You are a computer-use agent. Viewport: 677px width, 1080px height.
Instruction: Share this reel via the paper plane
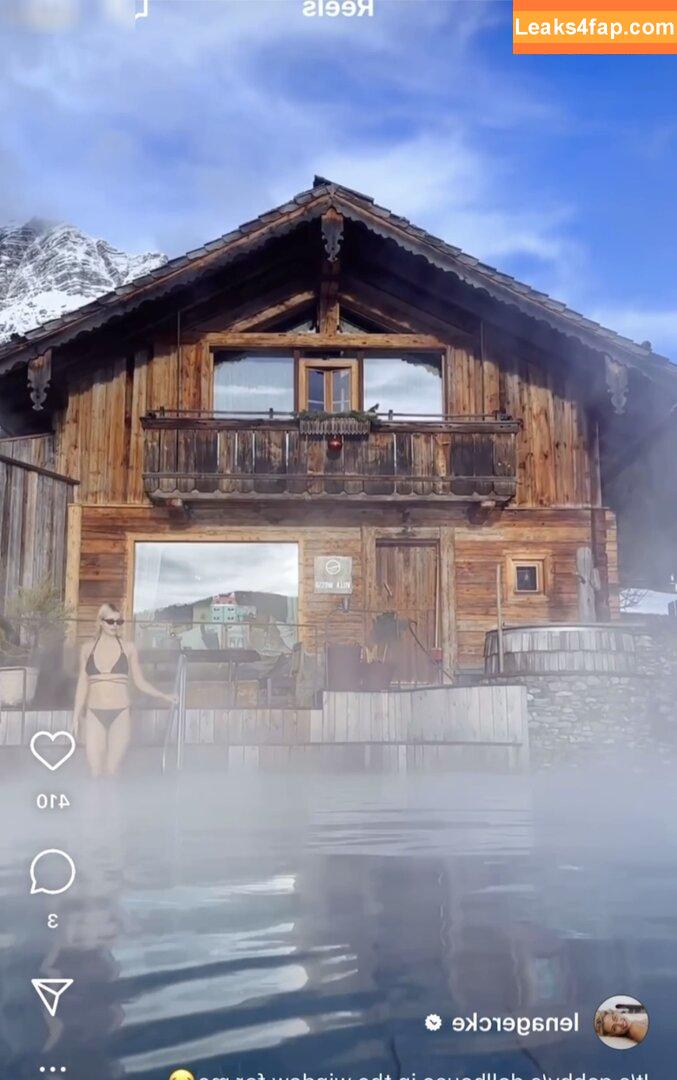point(52,995)
